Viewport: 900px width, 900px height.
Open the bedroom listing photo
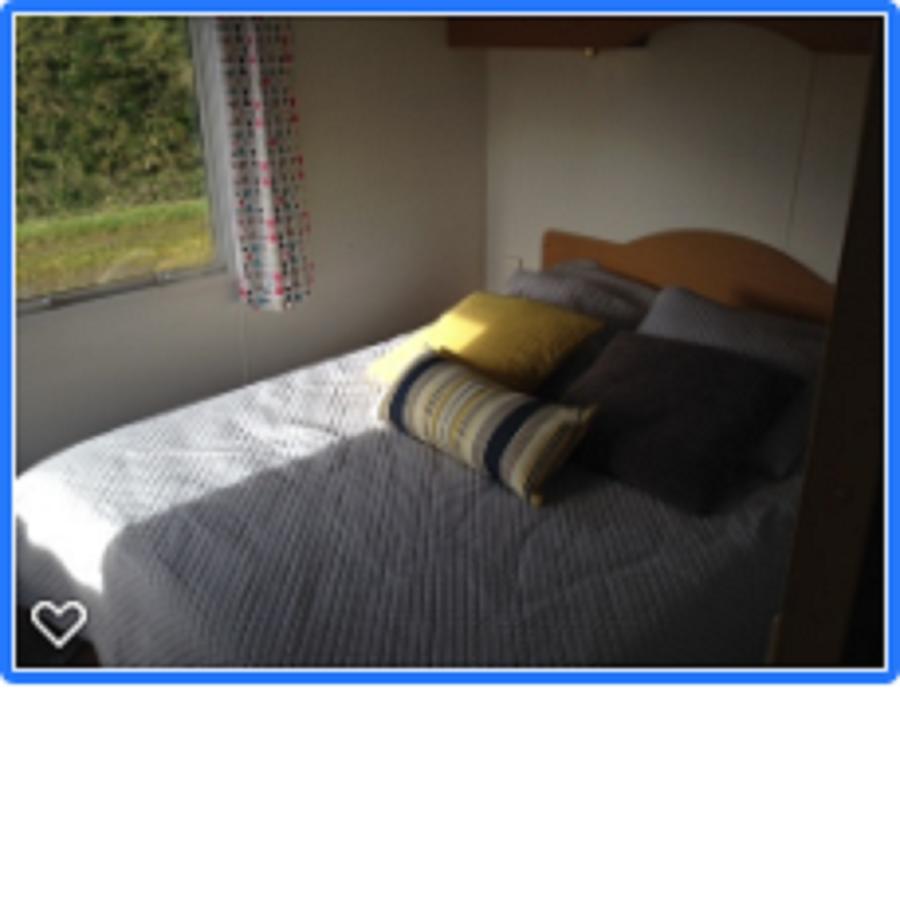pos(450,340)
